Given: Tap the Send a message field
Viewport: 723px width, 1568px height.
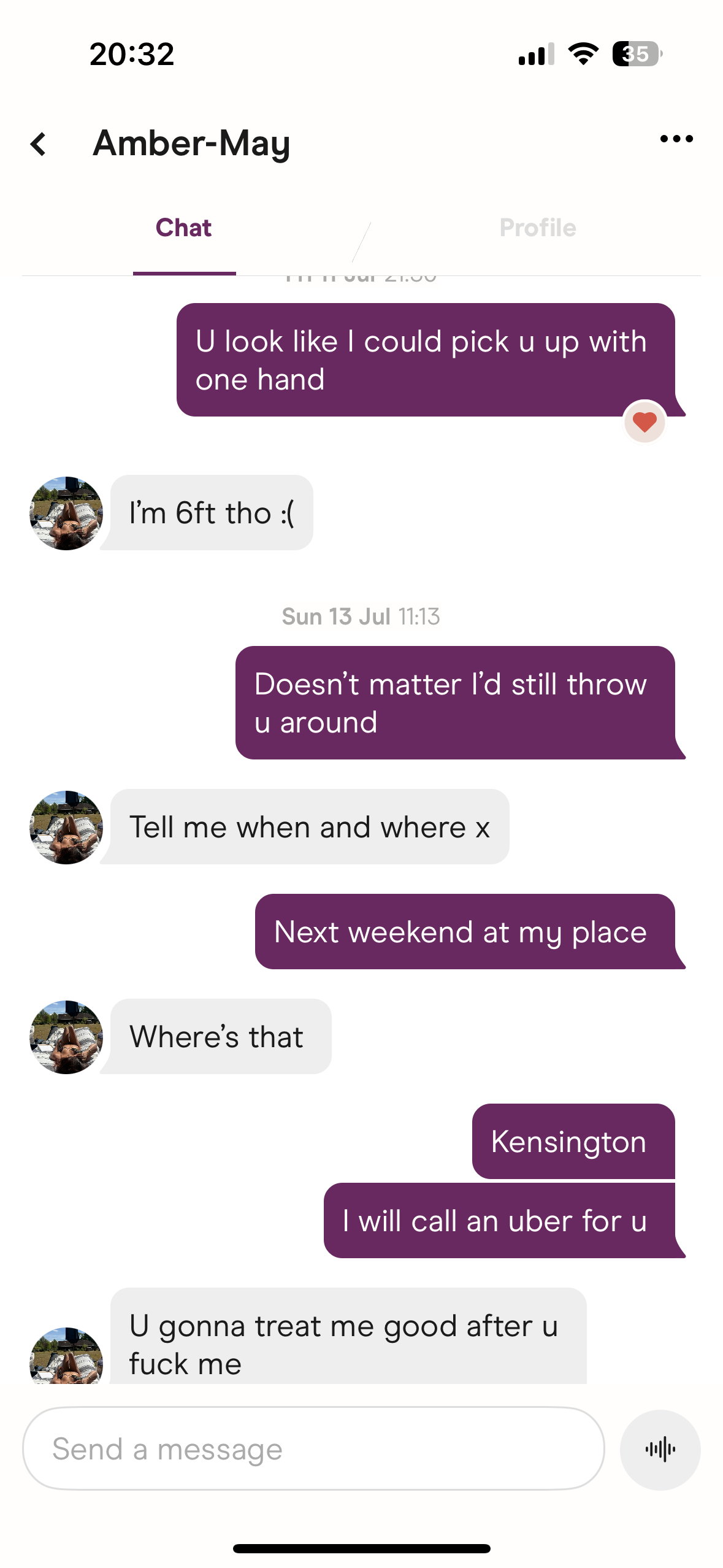Looking at the screenshot, I should click(313, 1448).
